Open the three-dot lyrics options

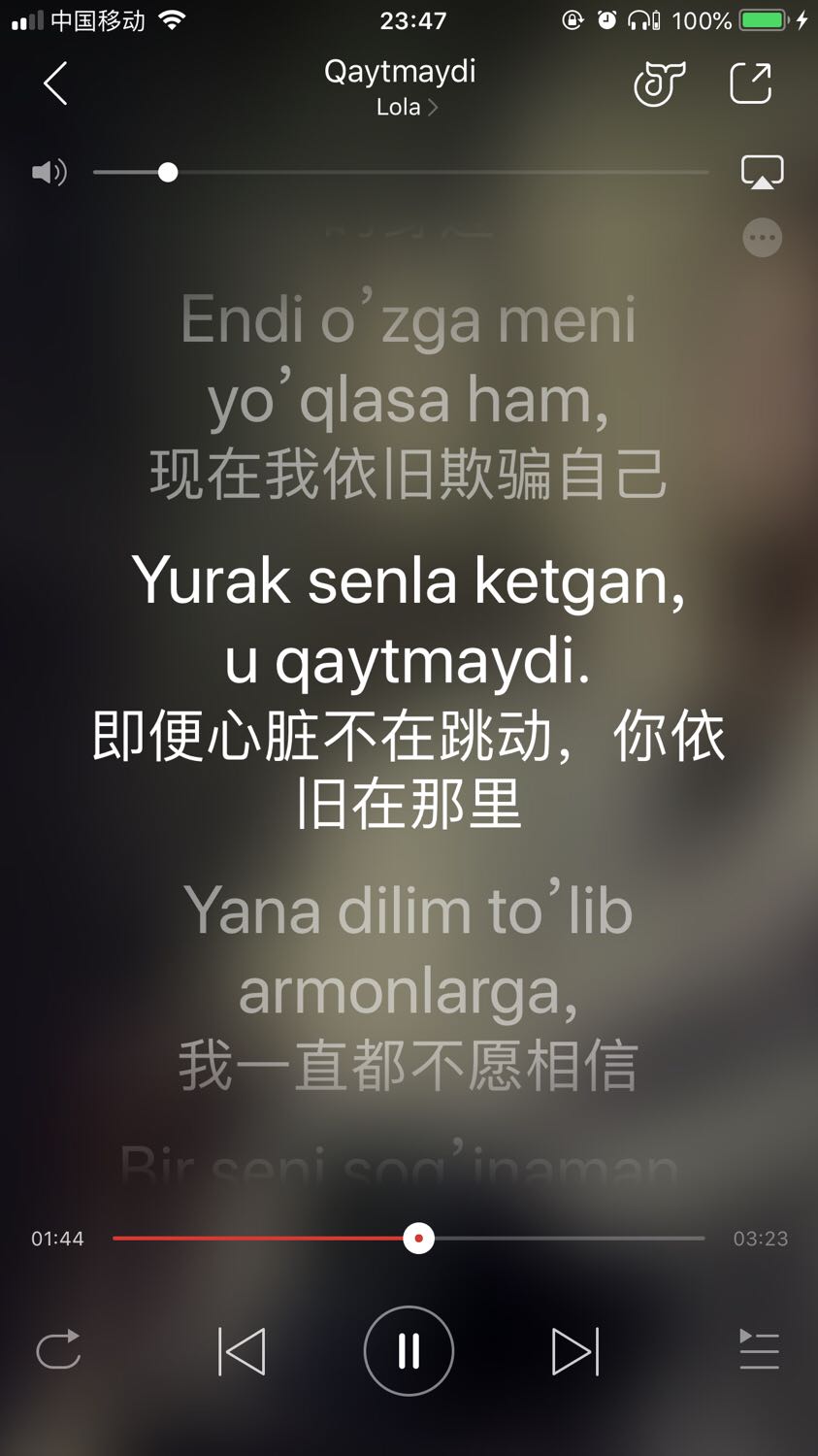coord(762,238)
